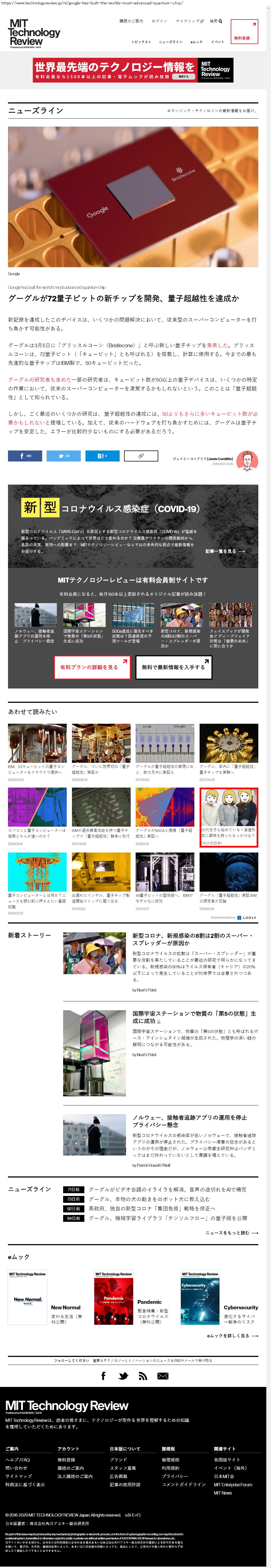
Task: Open the ヘルプ/FAQ footer link
Action: click(18, 1460)
